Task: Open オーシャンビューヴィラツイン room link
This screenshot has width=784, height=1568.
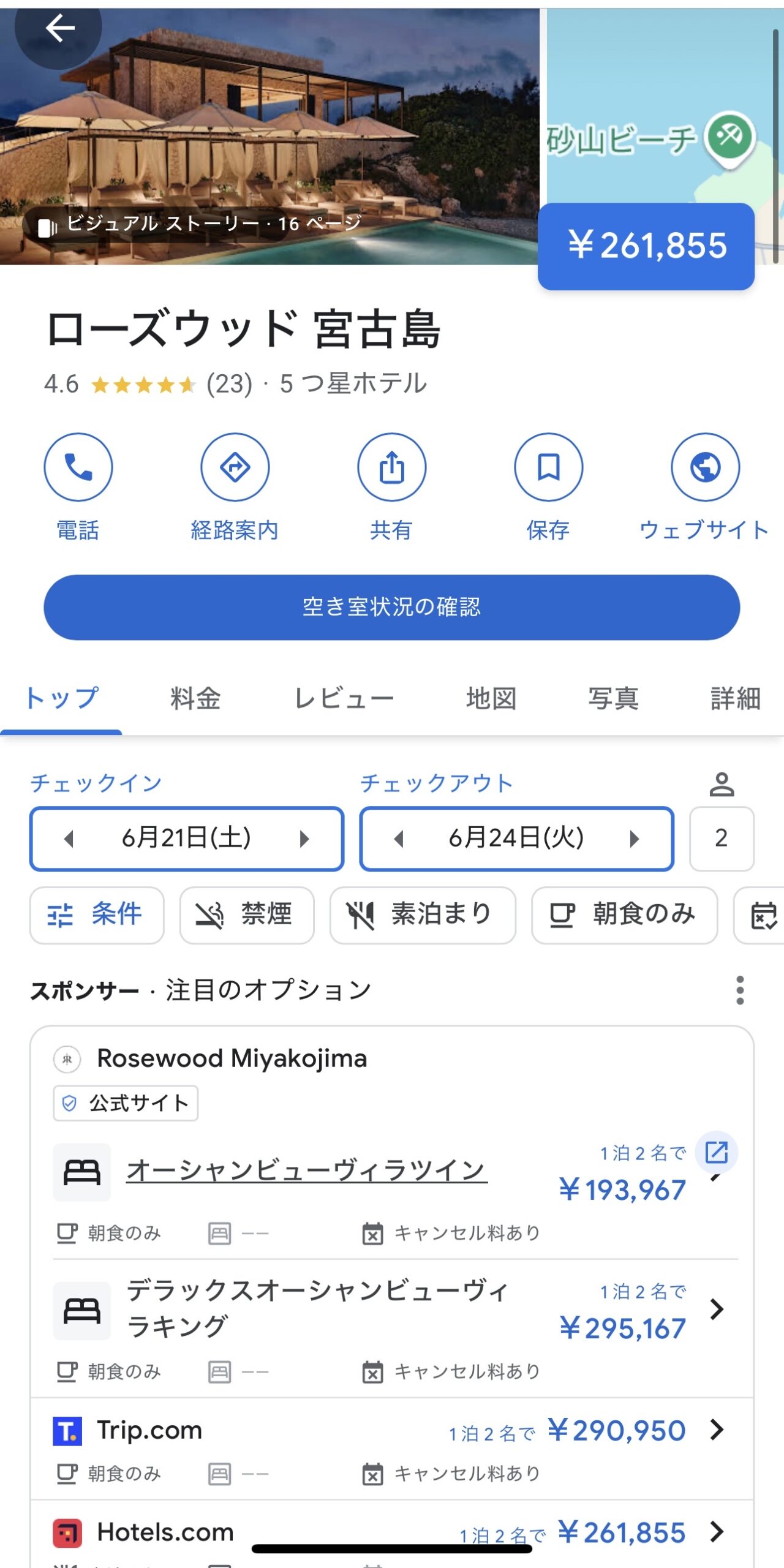Action: 306,1170
